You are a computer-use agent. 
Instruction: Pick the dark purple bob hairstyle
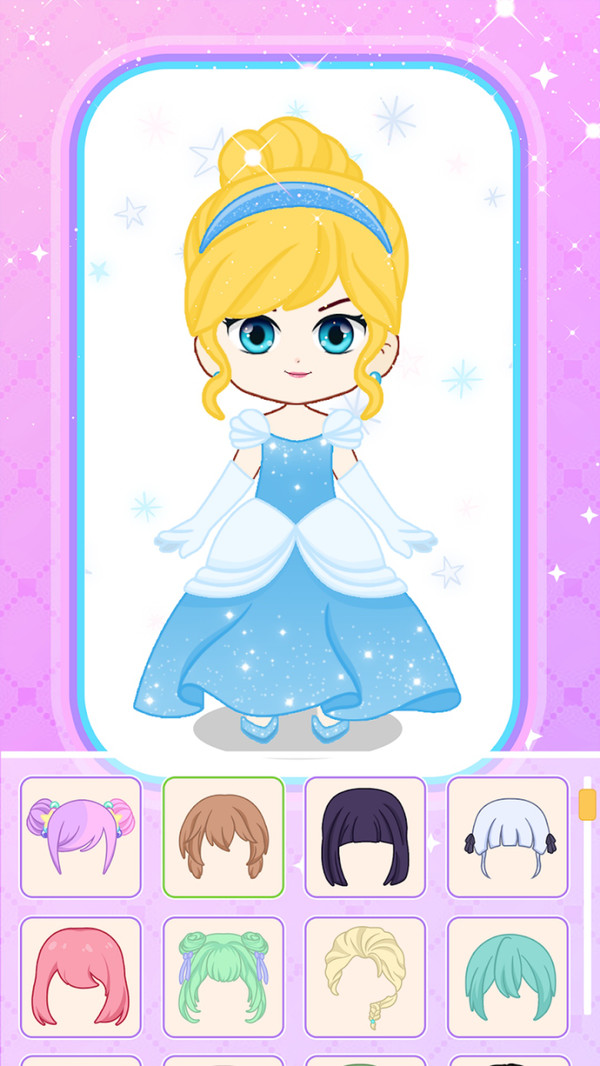pos(366,837)
